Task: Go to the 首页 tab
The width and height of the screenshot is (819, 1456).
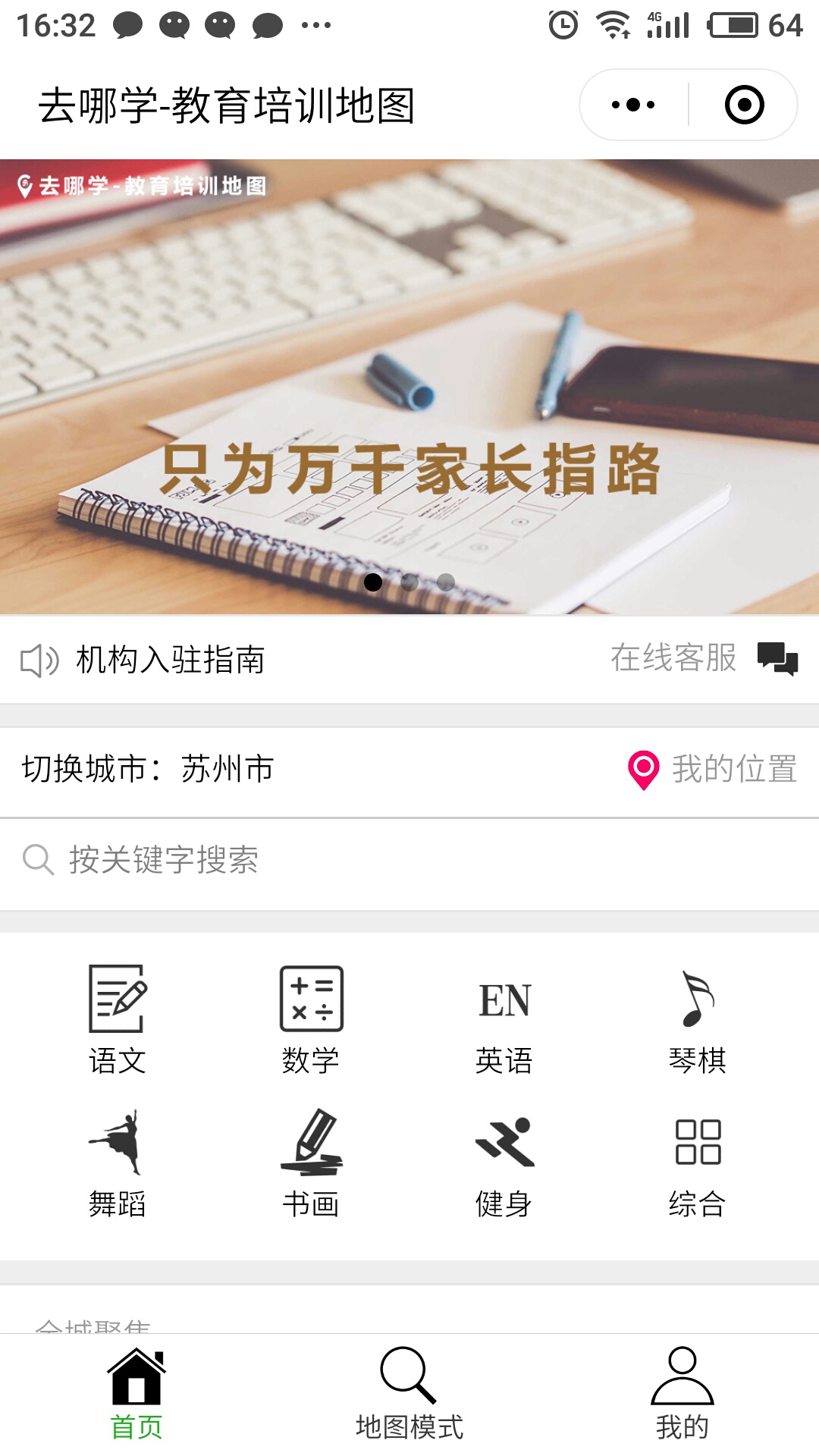Action: click(136, 1395)
